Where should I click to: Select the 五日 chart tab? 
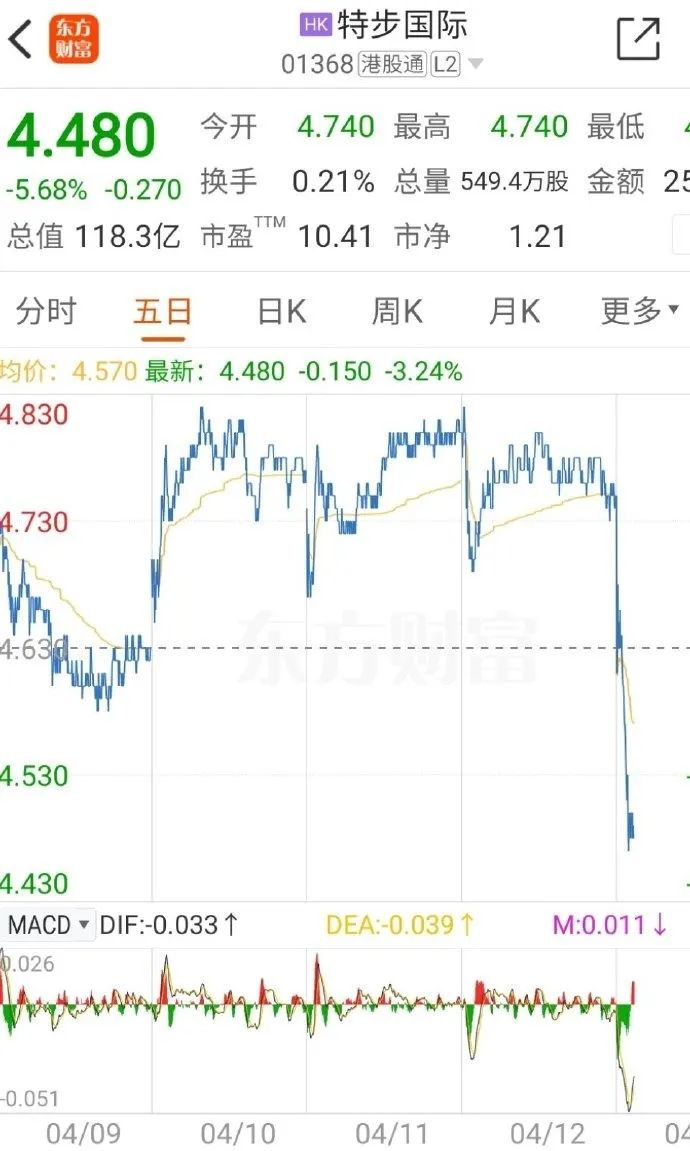163,311
